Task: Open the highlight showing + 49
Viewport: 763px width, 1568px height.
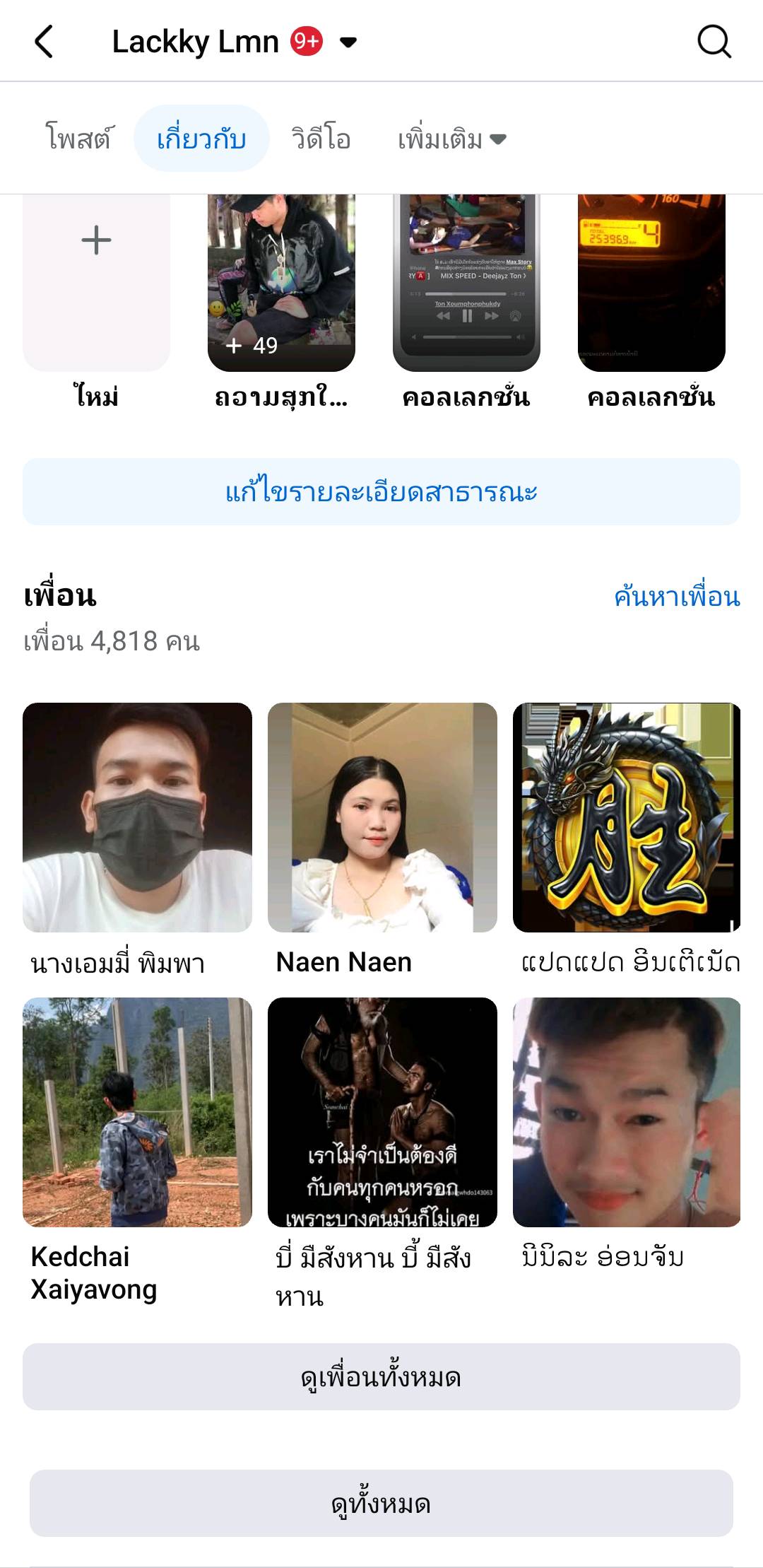Action: [281, 283]
